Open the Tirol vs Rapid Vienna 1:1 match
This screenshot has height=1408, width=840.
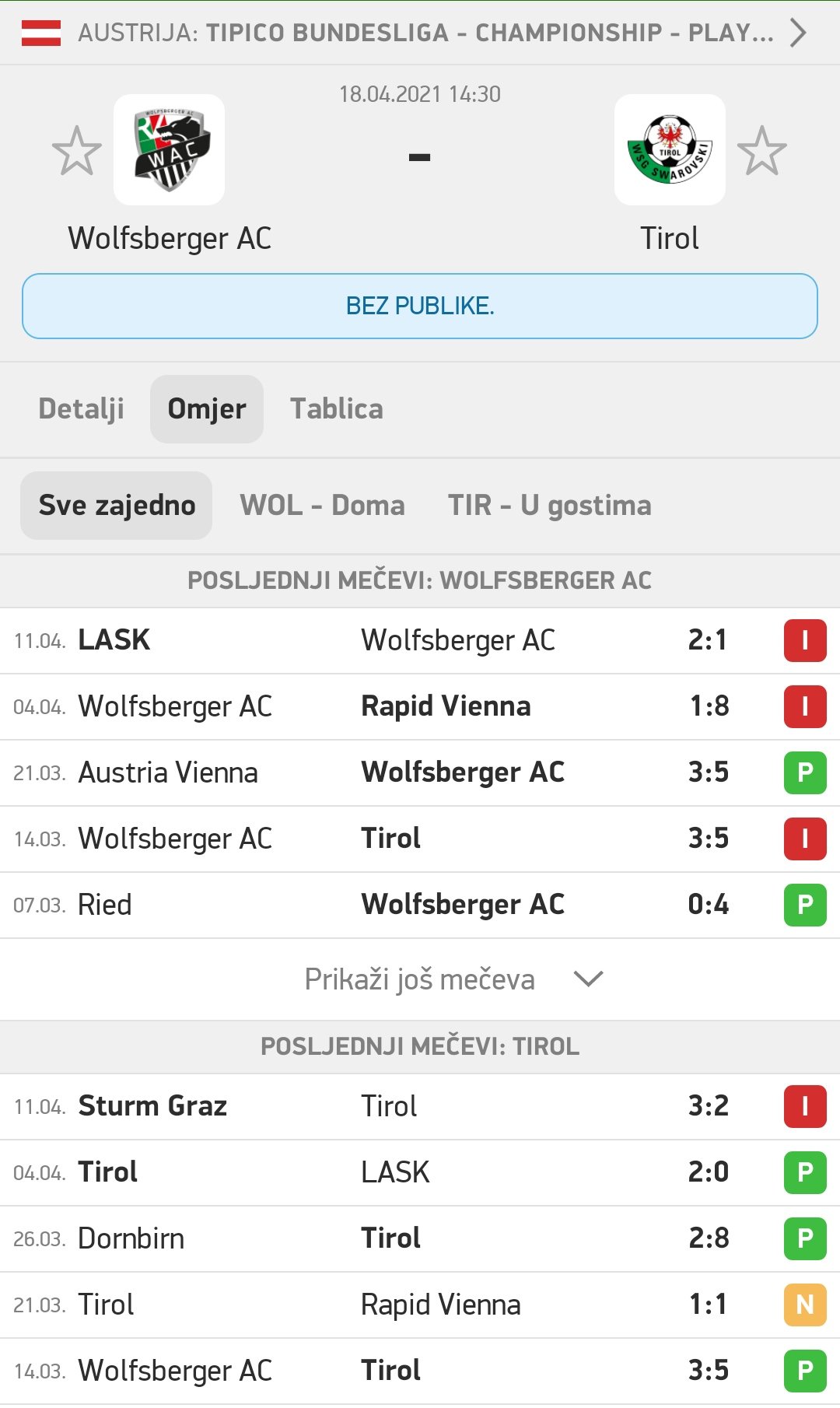pos(420,1305)
